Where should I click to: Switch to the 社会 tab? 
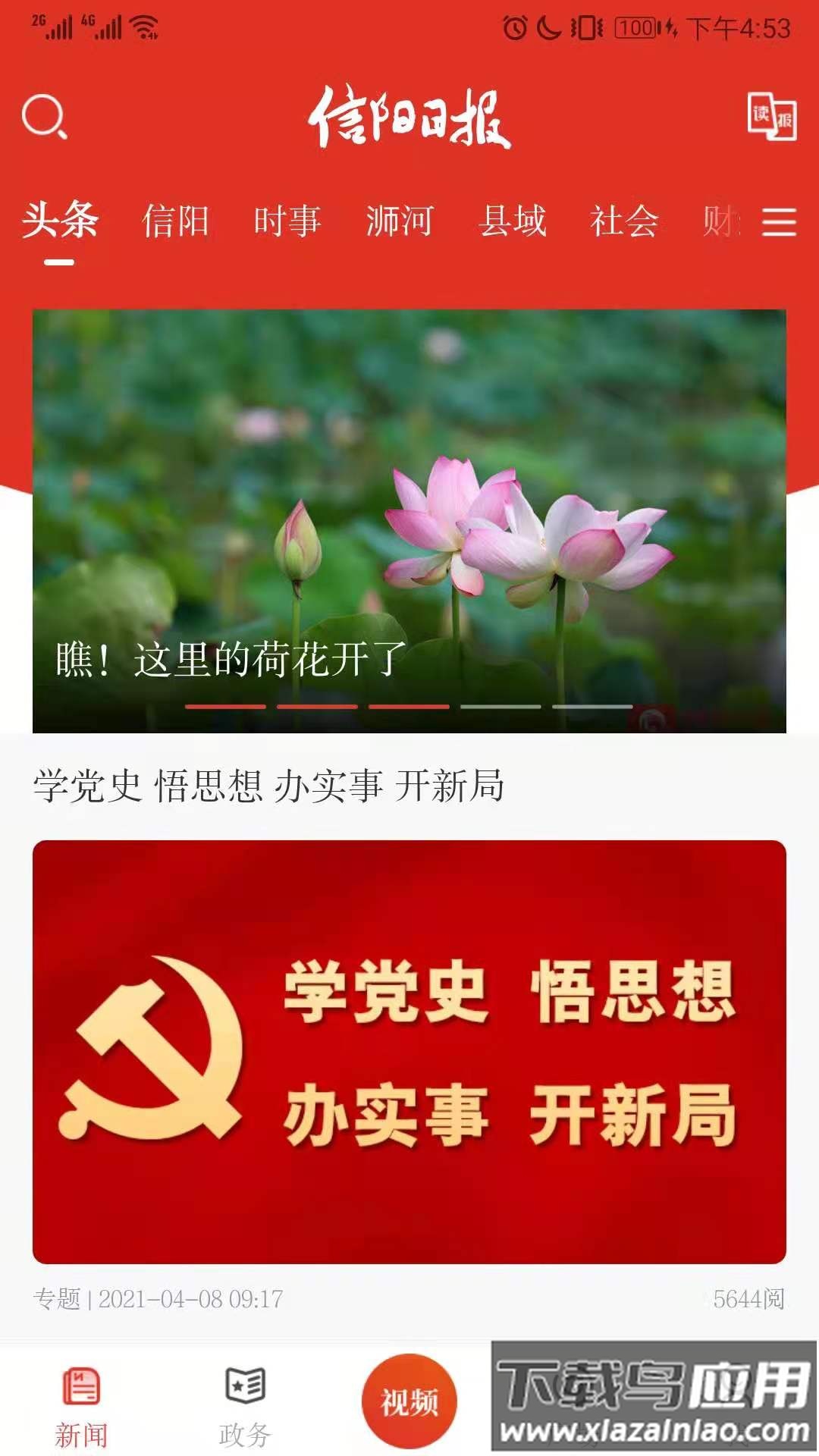624,221
